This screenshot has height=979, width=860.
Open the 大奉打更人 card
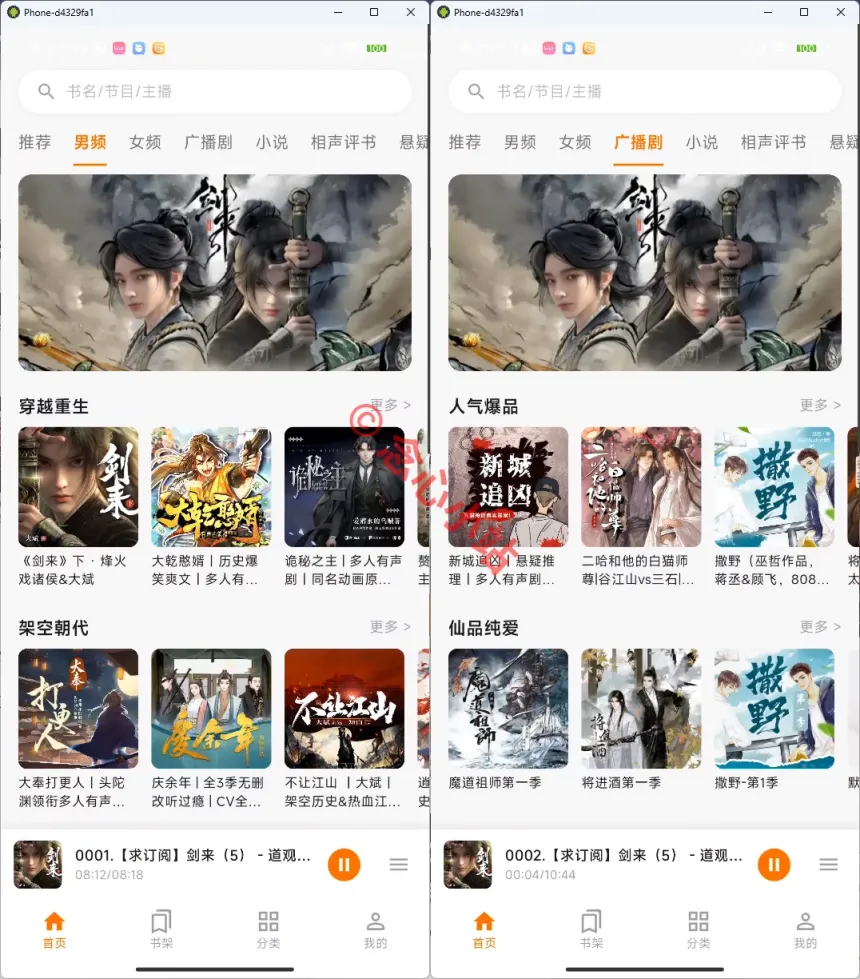click(x=78, y=709)
